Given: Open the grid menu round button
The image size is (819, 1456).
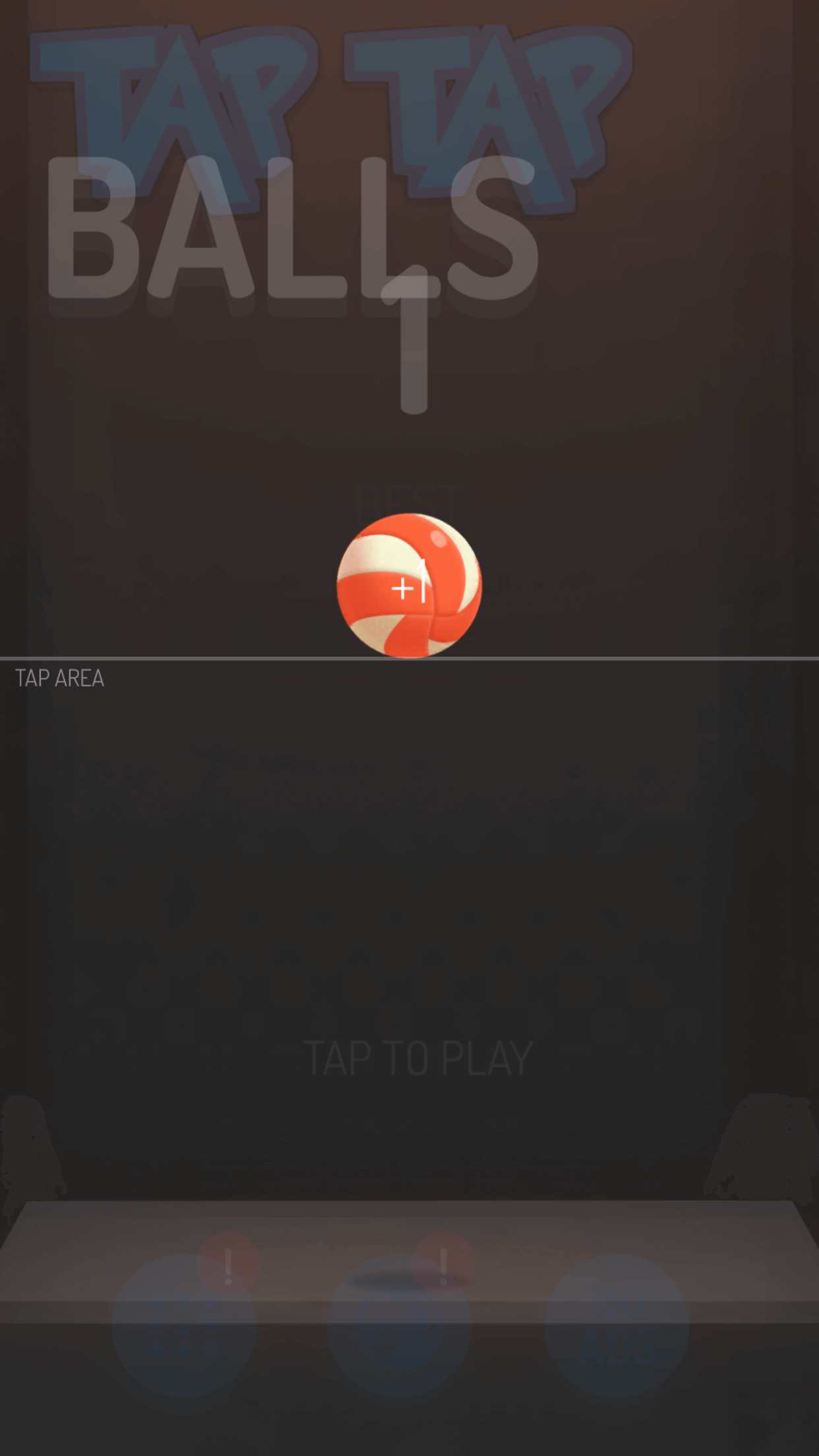Looking at the screenshot, I should pyautogui.click(x=184, y=1325).
